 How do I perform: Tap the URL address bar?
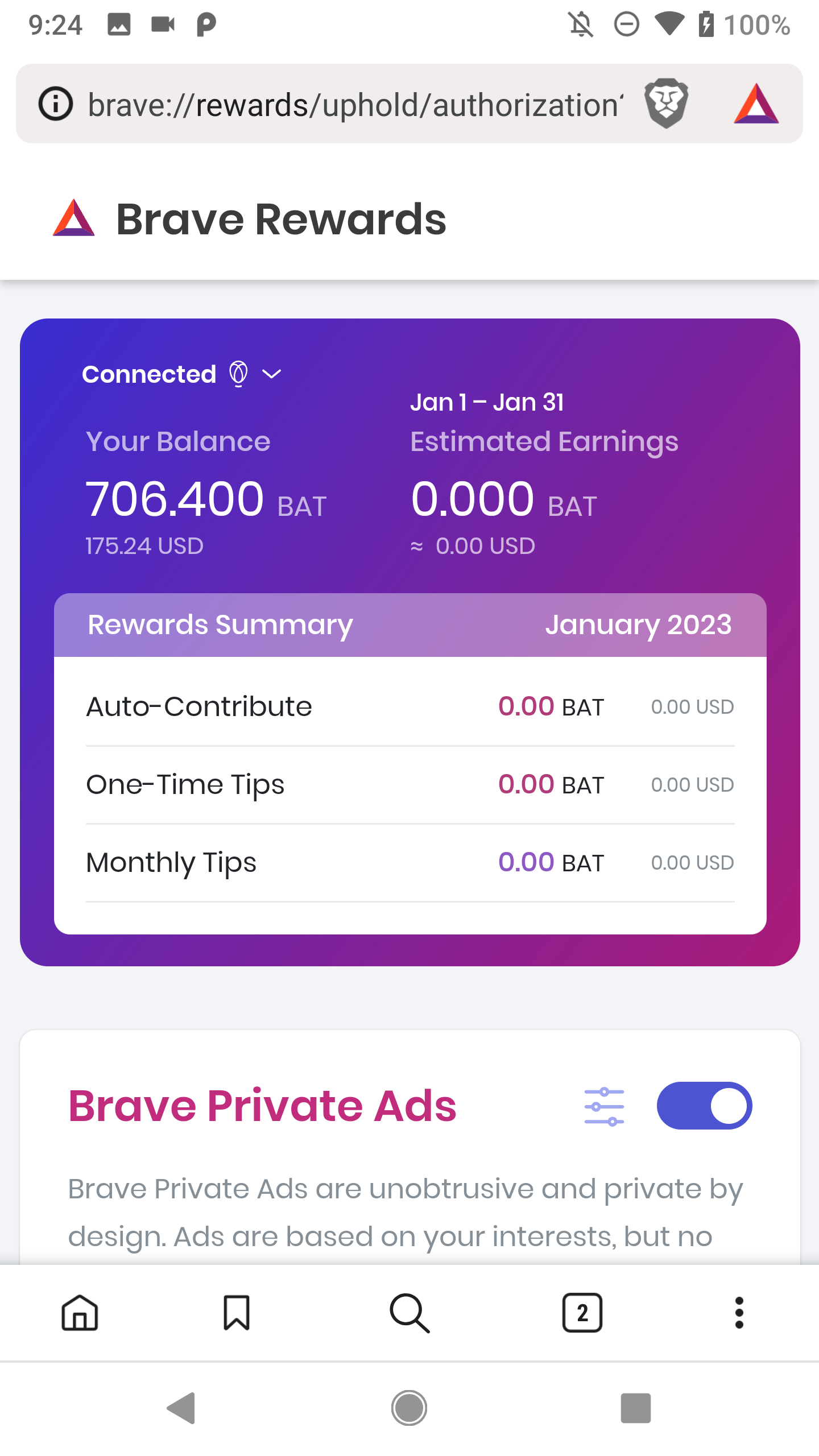[355, 105]
